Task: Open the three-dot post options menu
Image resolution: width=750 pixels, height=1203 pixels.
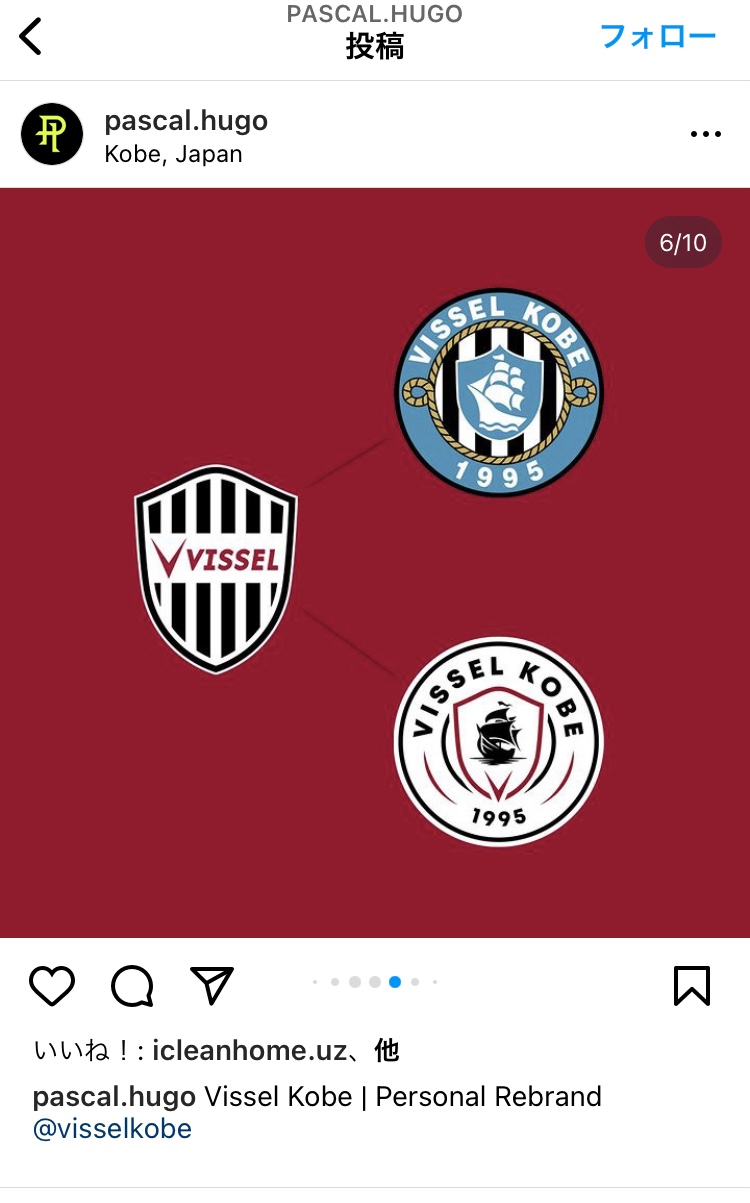Action: point(706,134)
